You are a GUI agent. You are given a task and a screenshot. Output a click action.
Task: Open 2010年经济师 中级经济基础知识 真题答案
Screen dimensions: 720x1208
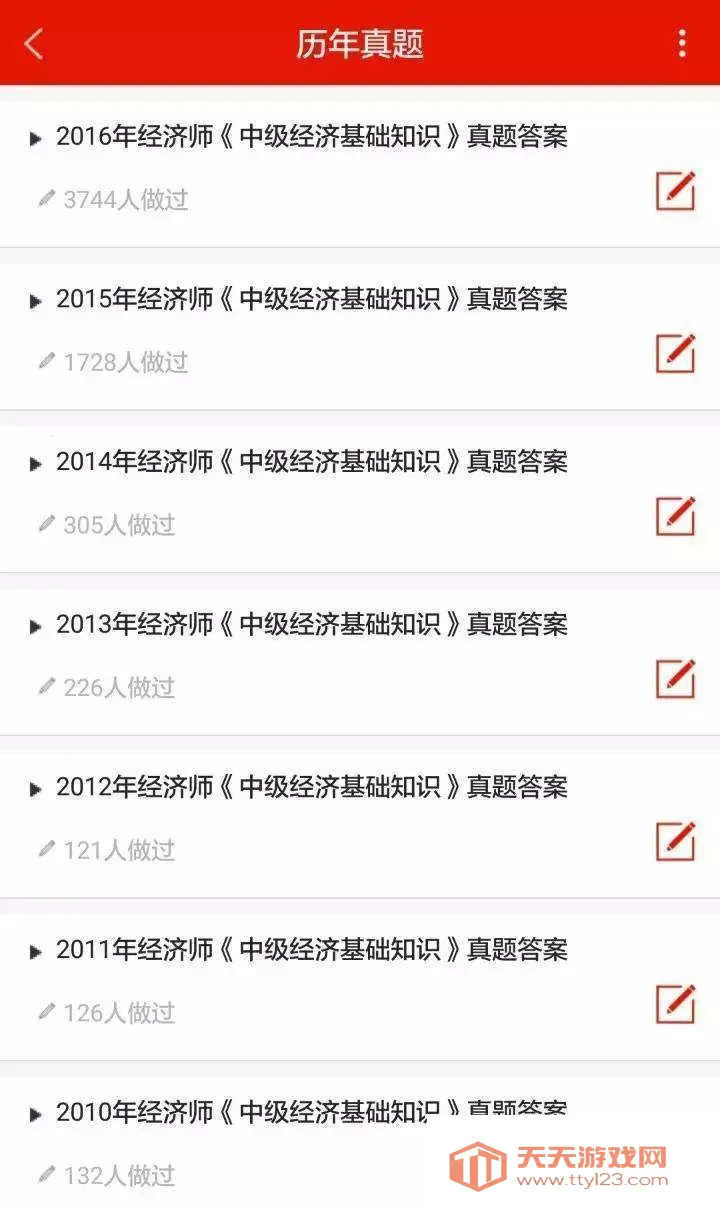[311, 1112]
